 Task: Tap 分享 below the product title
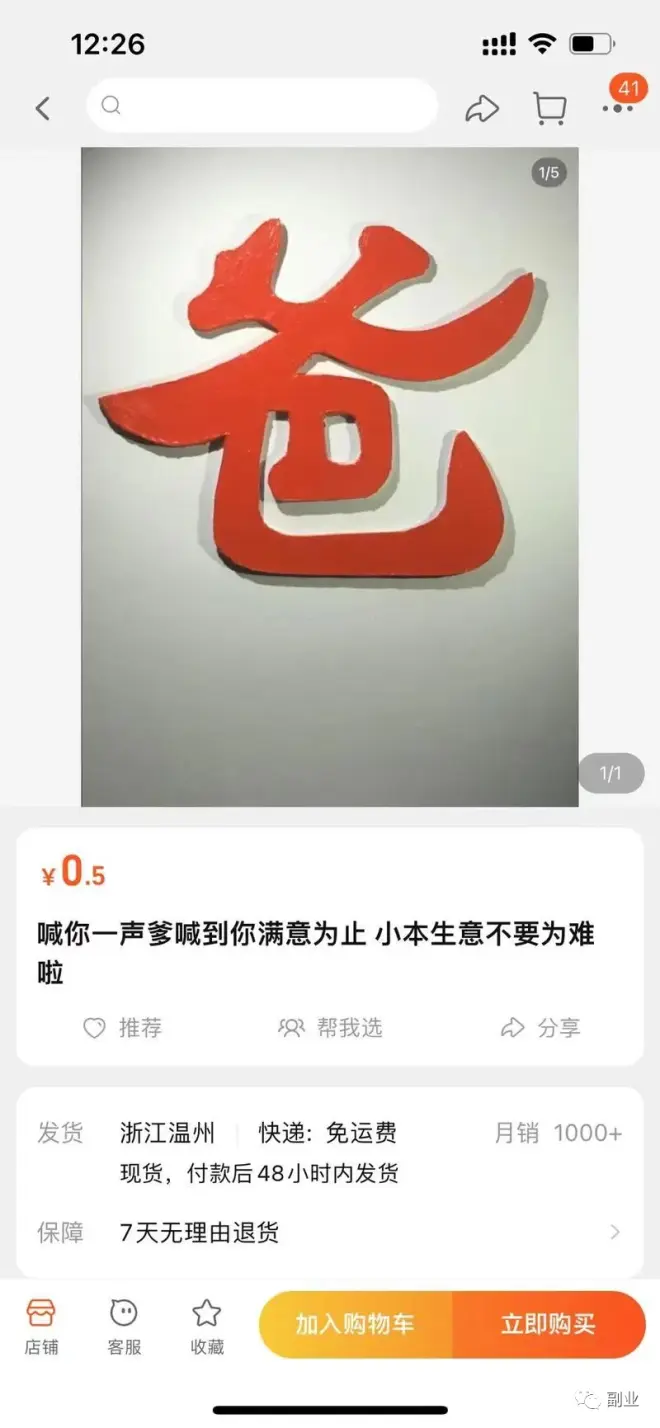point(540,1027)
